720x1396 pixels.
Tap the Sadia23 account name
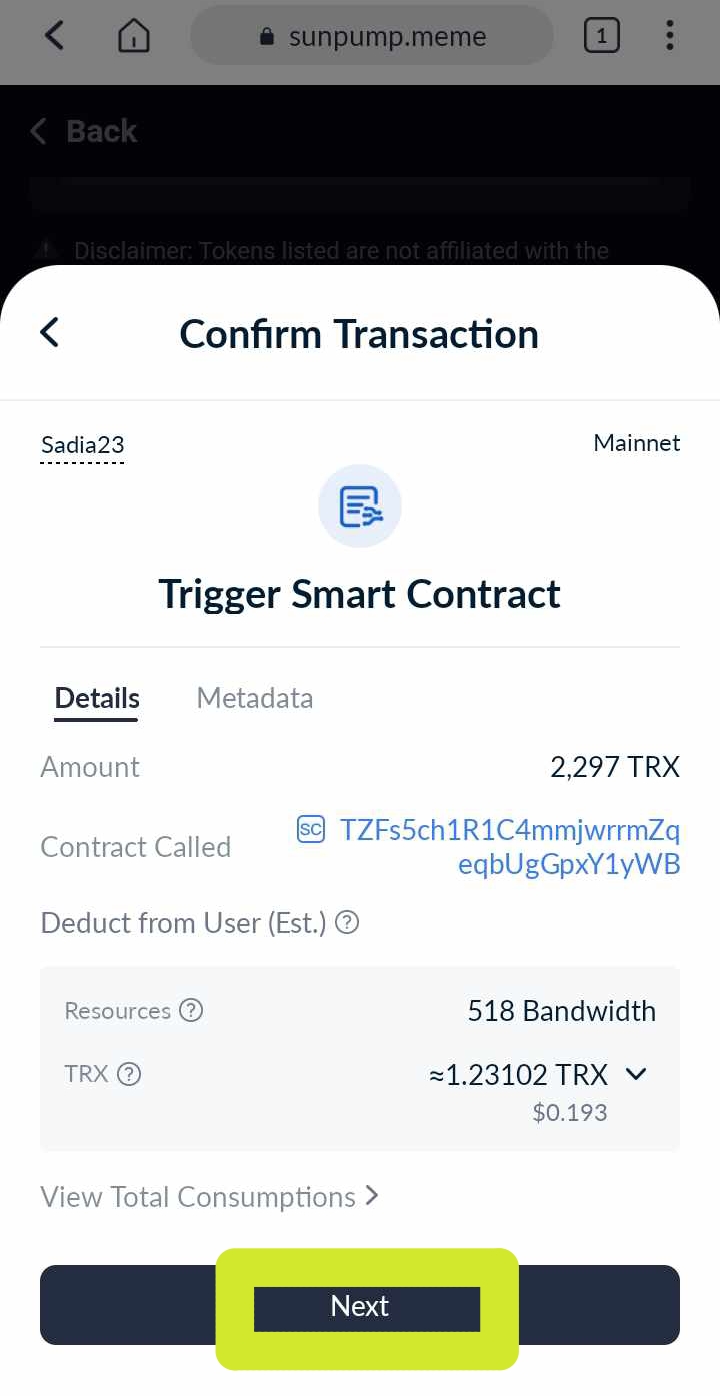click(82, 445)
